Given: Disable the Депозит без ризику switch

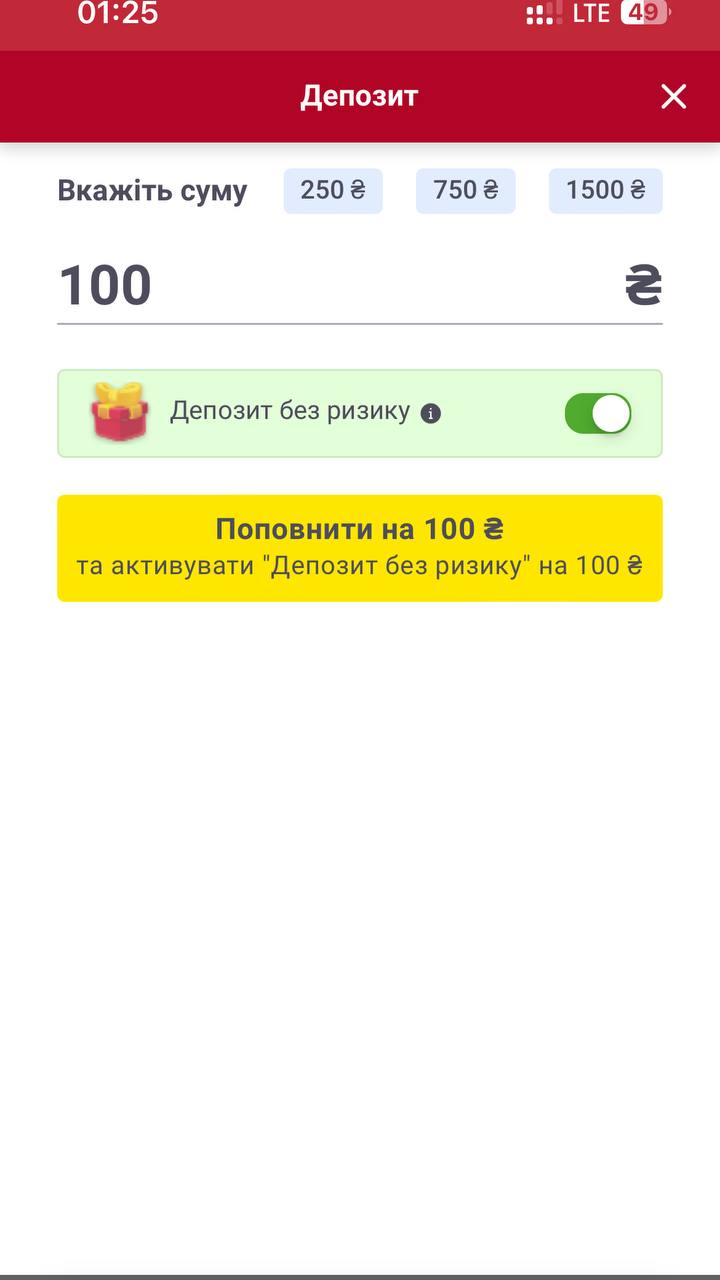Looking at the screenshot, I should click(x=598, y=414).
